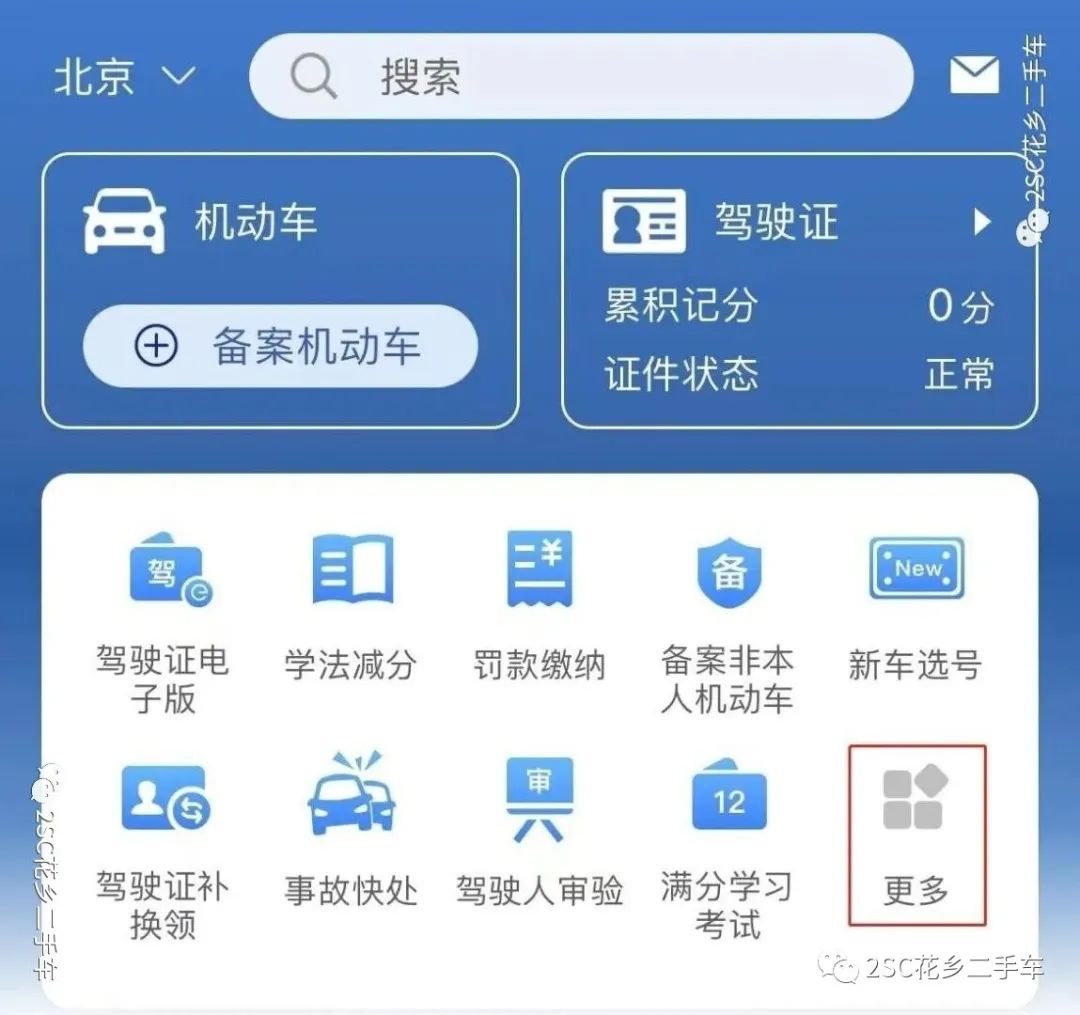
Task: Open 驾驶人审验
Action: (x=539, y=835)
